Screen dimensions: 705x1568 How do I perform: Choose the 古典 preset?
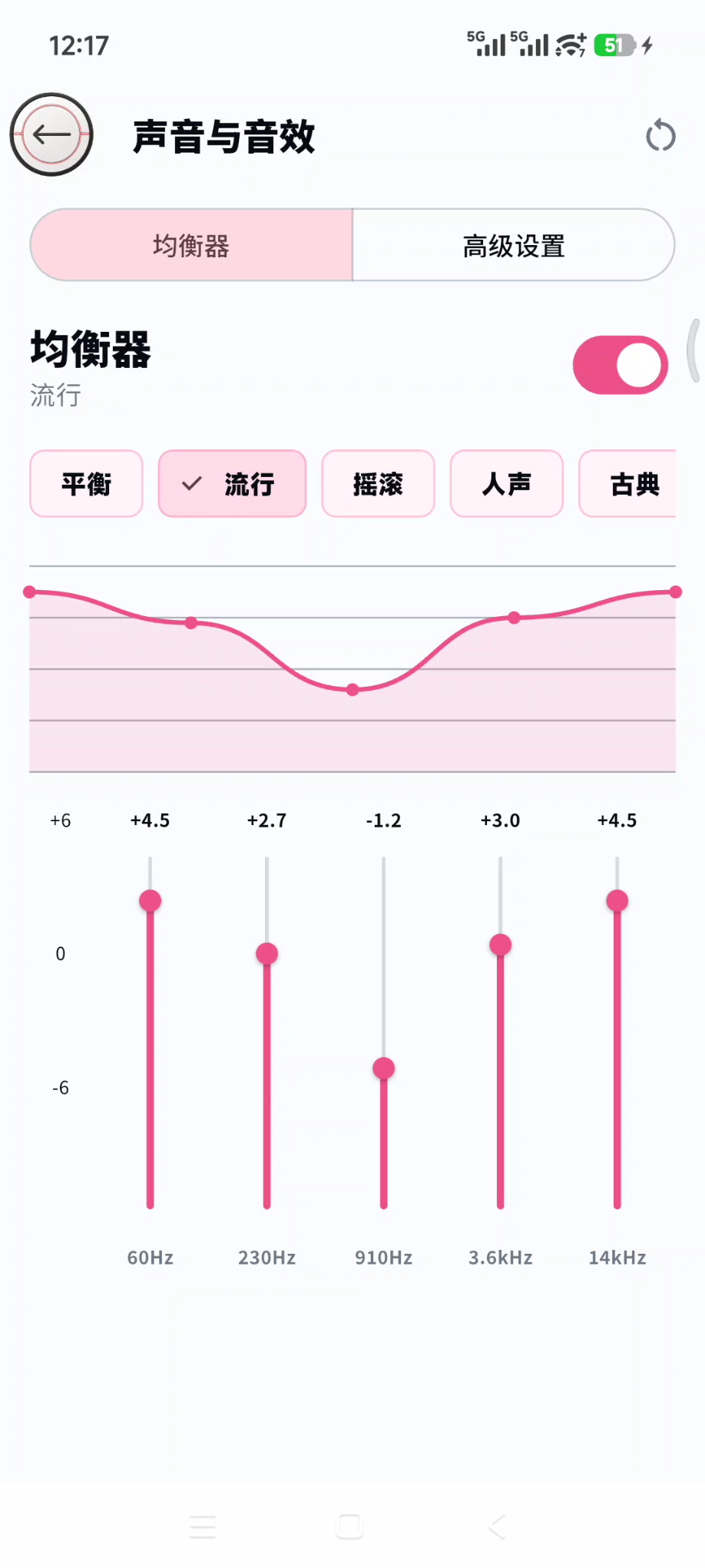tap(628, 484)
